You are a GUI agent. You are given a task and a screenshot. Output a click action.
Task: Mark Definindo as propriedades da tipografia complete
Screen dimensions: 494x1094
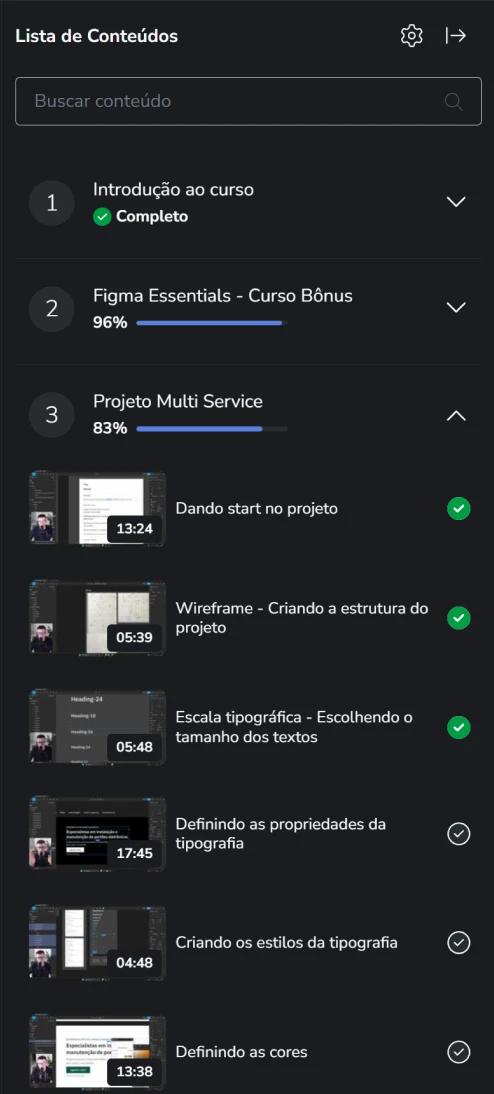click(x=458, y=834)
